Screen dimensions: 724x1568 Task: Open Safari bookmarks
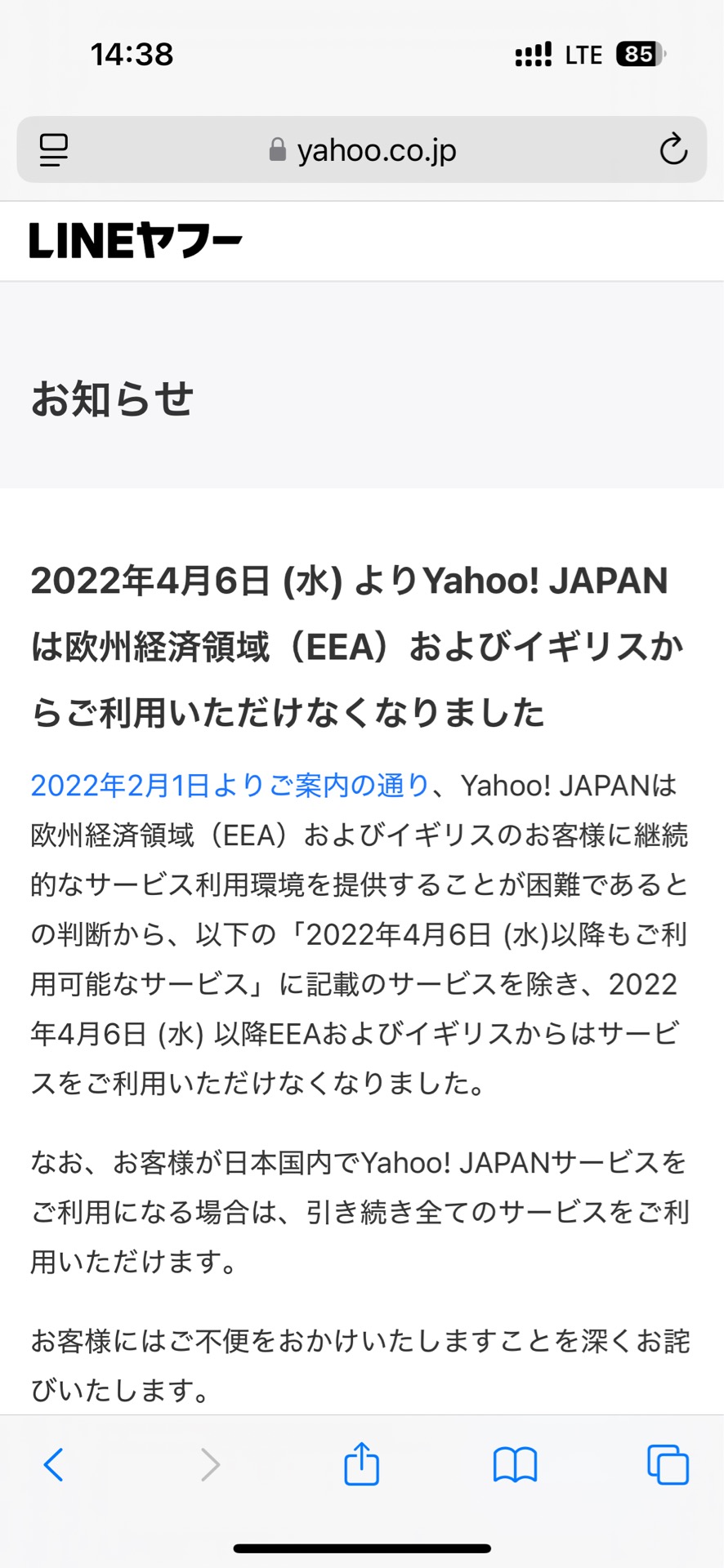(515, 1464)
